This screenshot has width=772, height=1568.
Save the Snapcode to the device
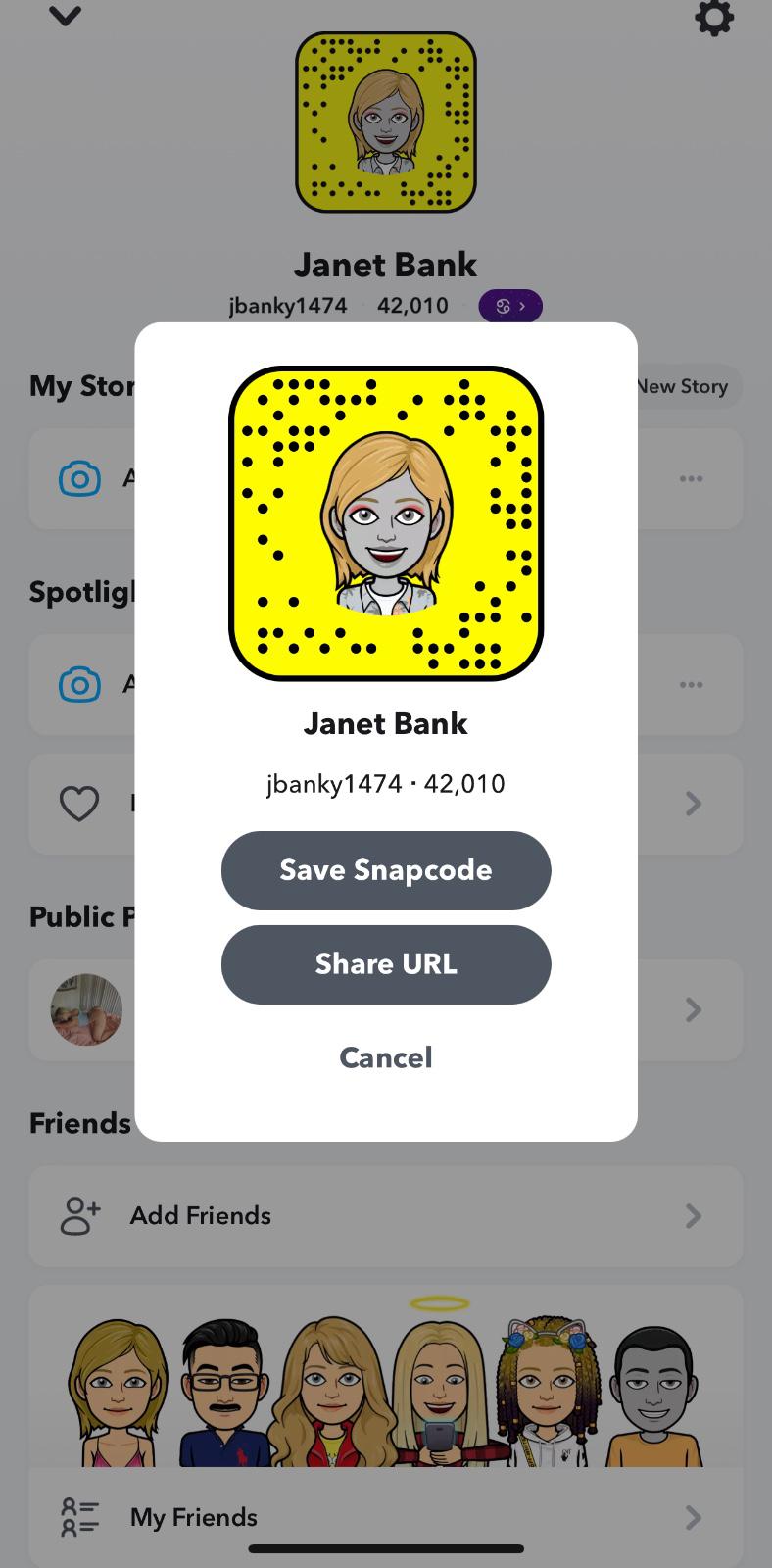tap(386, 870)
